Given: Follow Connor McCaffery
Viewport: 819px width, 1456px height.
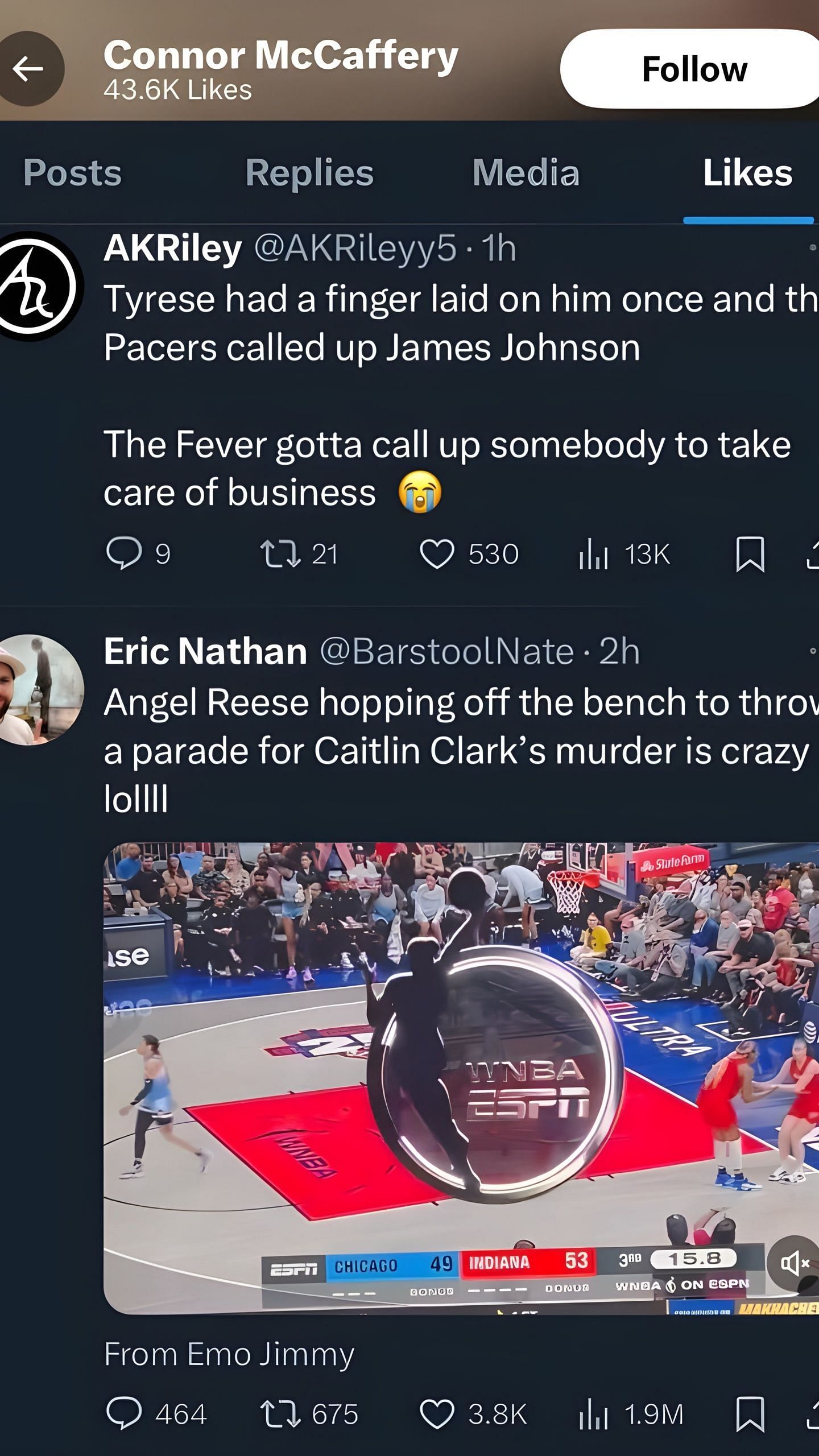Looking at the screenshot, I should [x=693, y=69].
